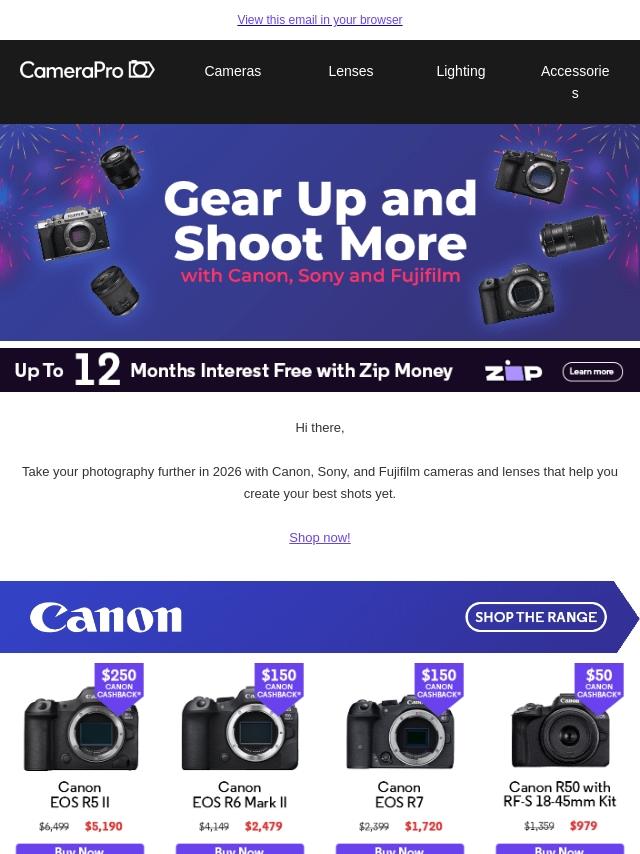
Task: Open the Lenses category
Action: tap(351, 71)
